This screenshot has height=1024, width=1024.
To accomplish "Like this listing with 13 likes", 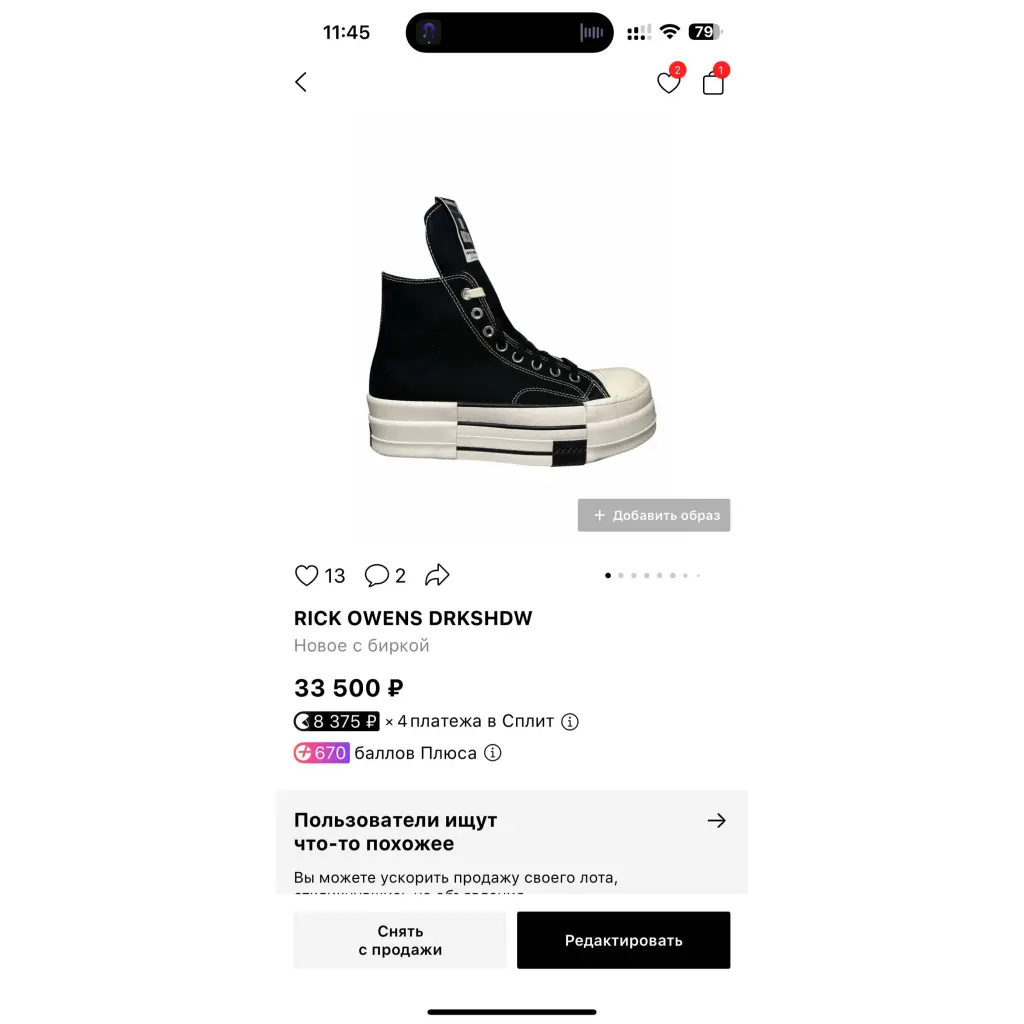I will (307, 575).
